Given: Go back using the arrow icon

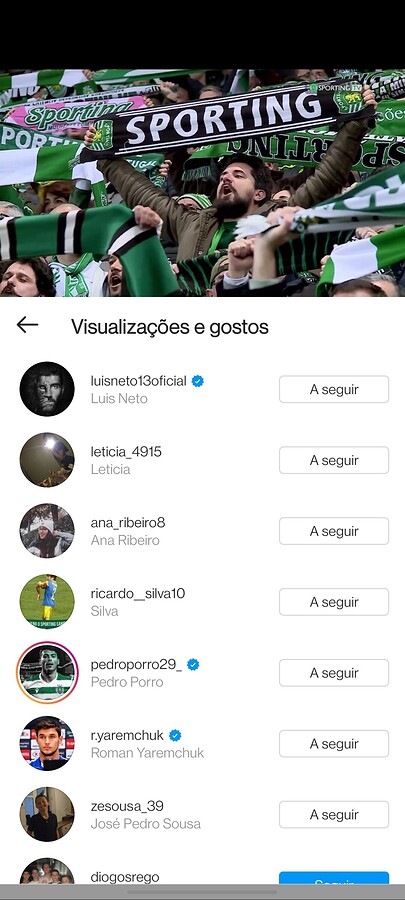Looking at the screenshot, I should pyautogui.click(x=27, y=325).
